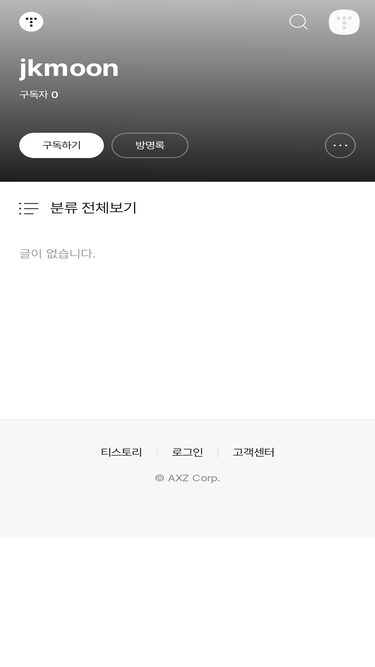375x667 pixels.
Task: Subscribe with the 구독하기 button
Action: 61,145
